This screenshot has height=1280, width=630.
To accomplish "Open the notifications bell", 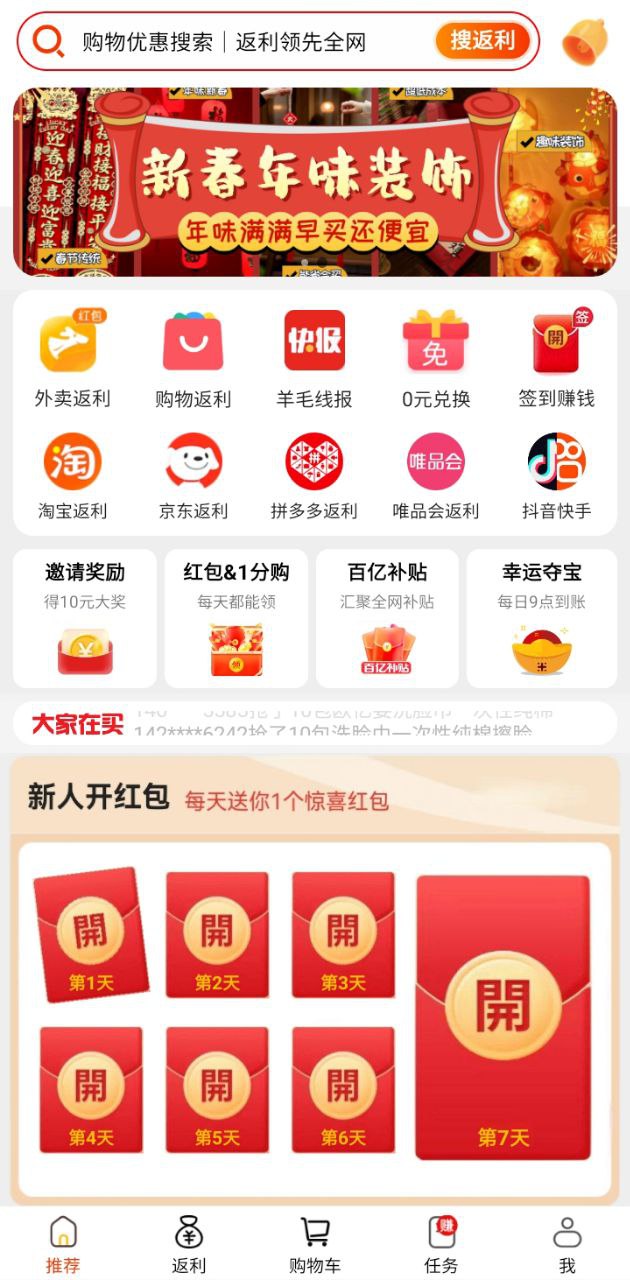I will (x=584, y=41).
